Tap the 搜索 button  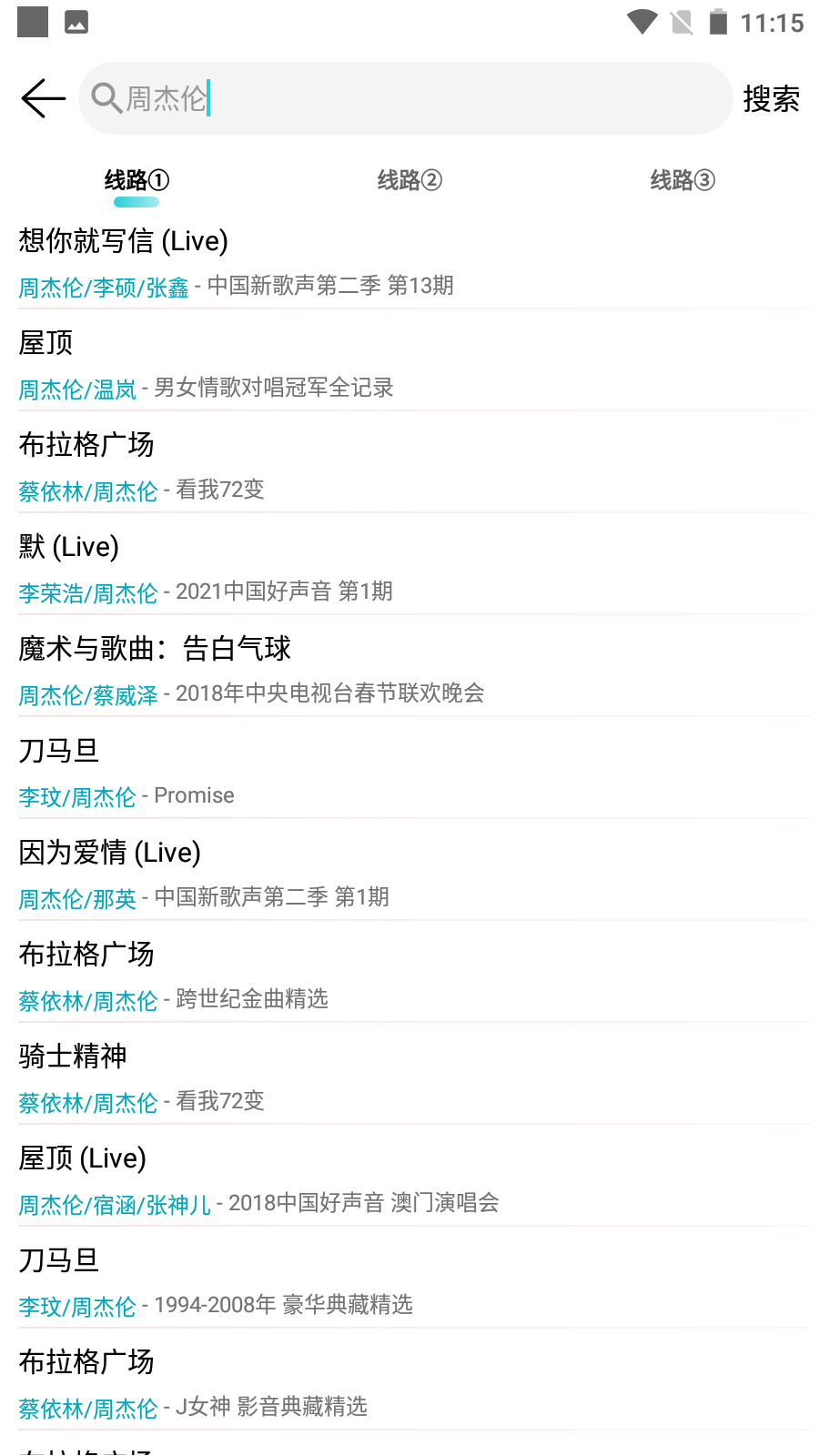(x=771, y=98)
